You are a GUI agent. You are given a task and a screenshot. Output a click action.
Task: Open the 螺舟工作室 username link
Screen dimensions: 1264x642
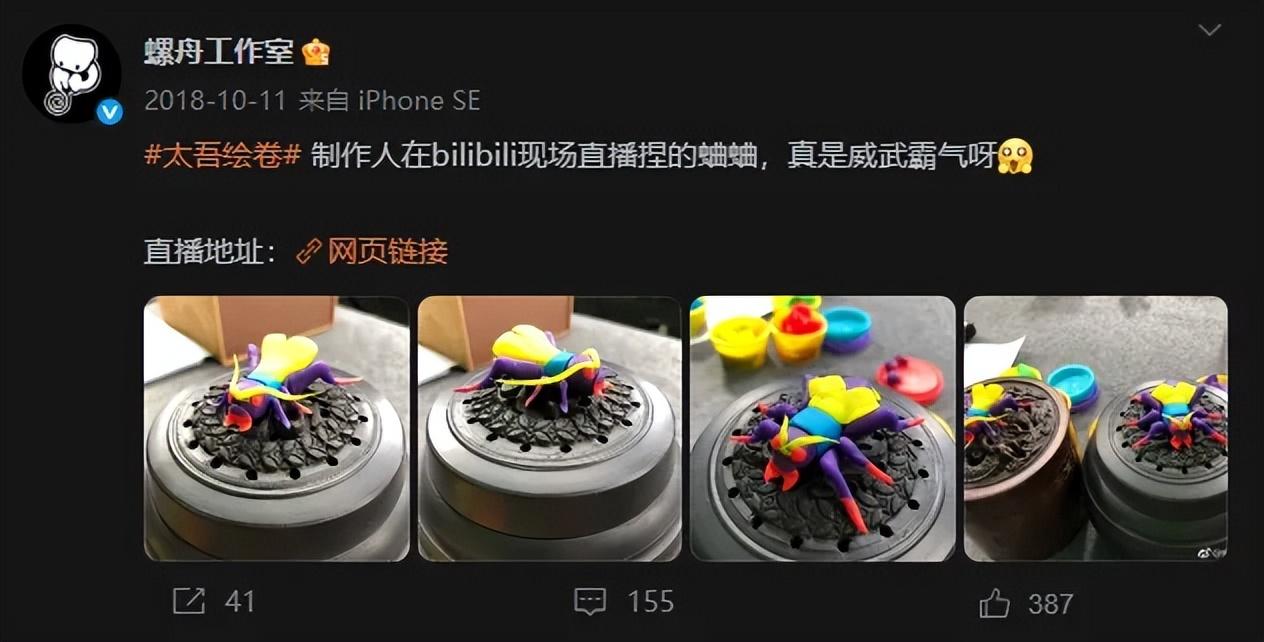coord(219,52)
